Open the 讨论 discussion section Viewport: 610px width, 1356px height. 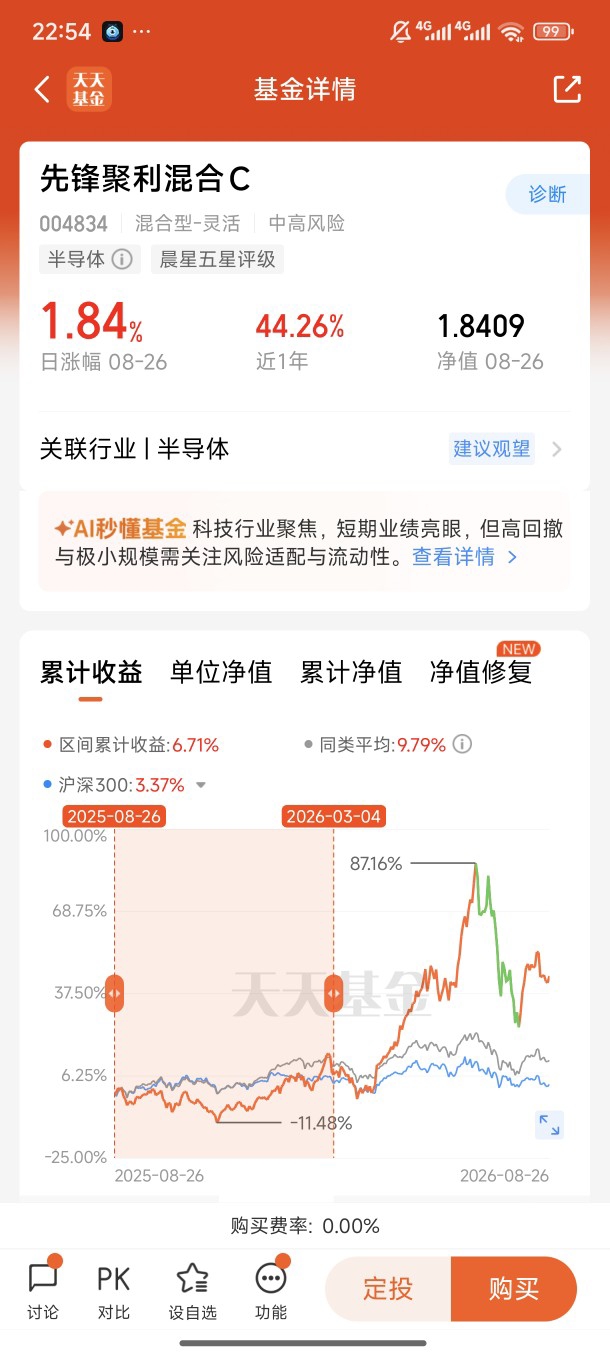(x=43, y=1289)
